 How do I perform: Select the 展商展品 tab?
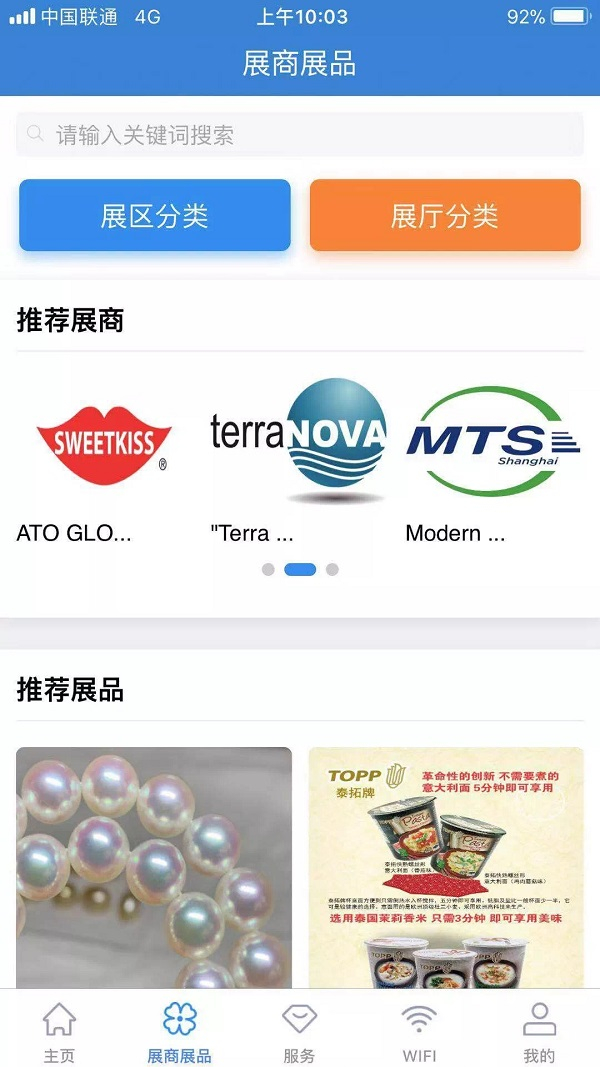(179, 1030)
